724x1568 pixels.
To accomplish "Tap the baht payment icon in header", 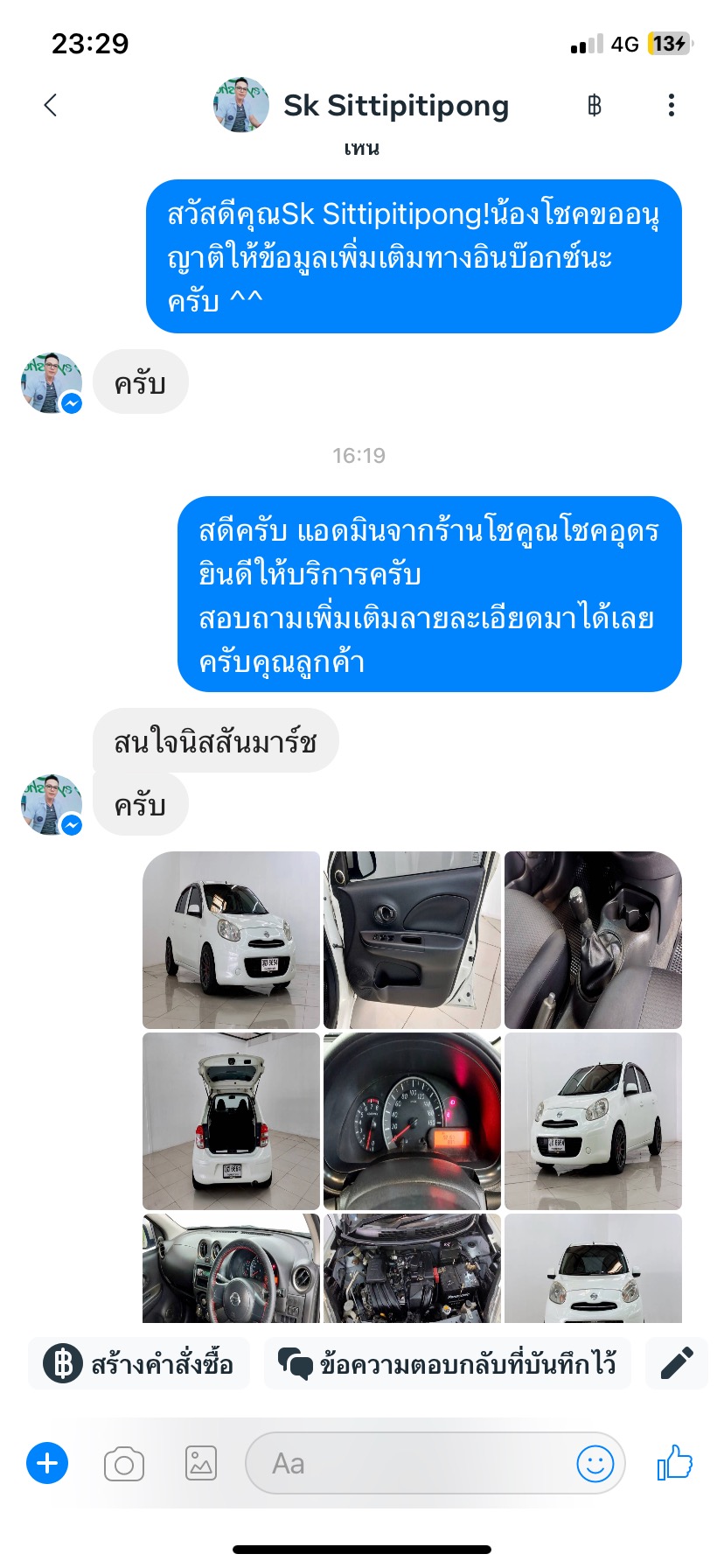I will [x=595, y=106].
